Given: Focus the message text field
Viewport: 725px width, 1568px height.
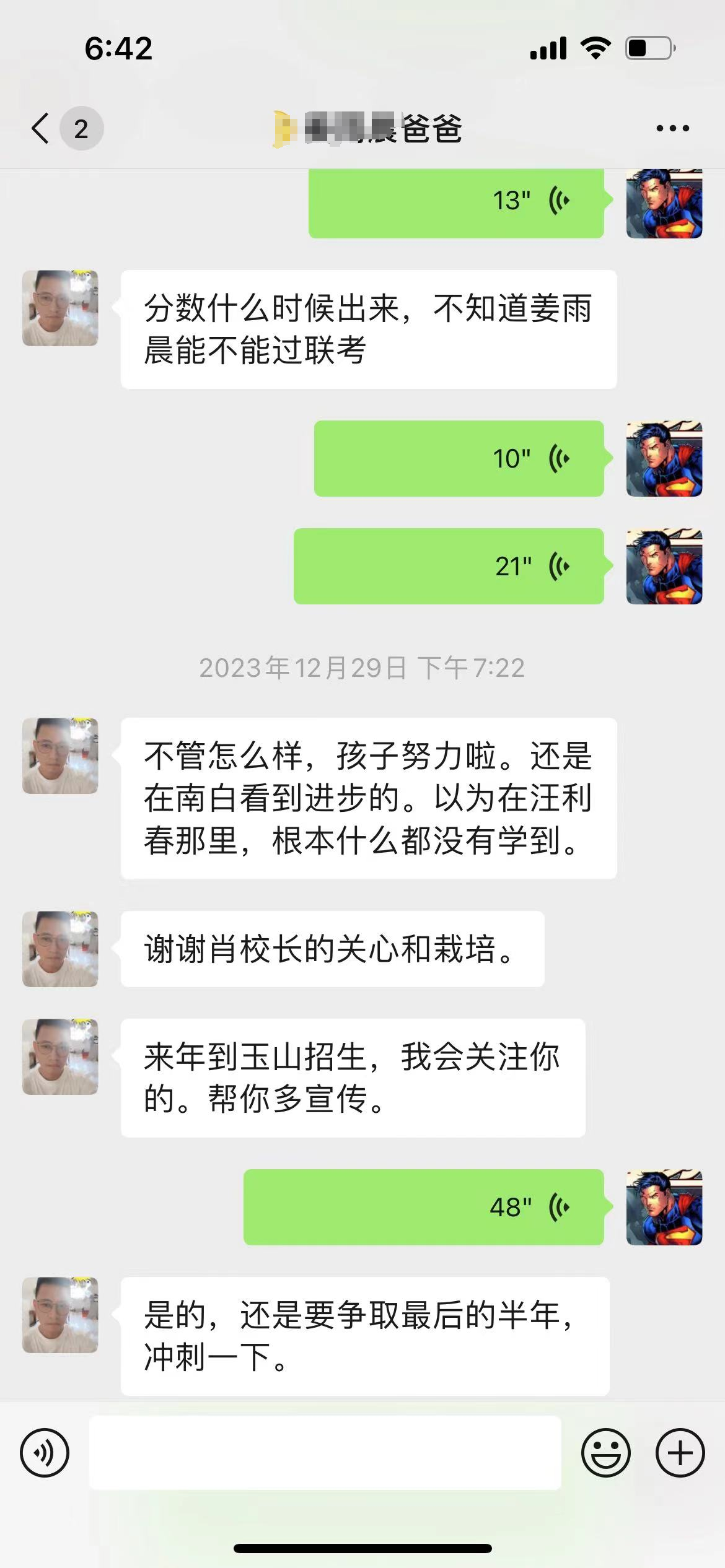Looking at the screenshot, I should 325,1453.
